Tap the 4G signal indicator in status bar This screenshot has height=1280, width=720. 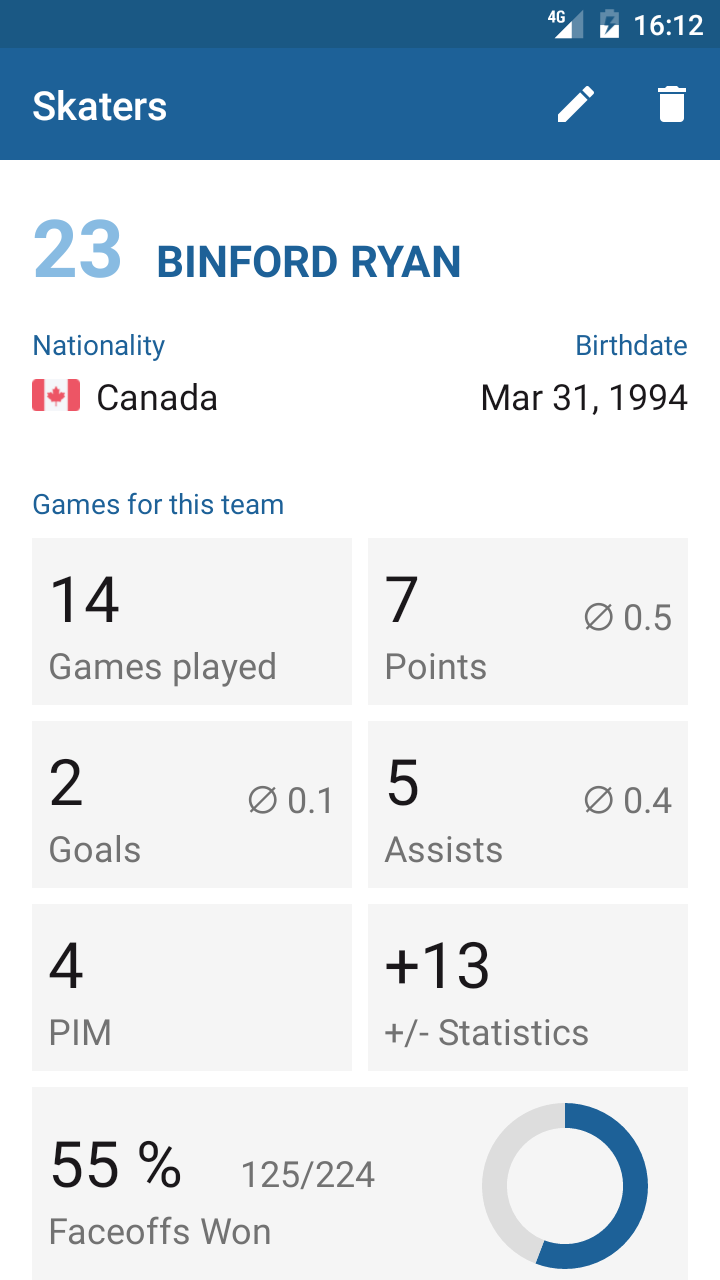click(x=562, y=24)
